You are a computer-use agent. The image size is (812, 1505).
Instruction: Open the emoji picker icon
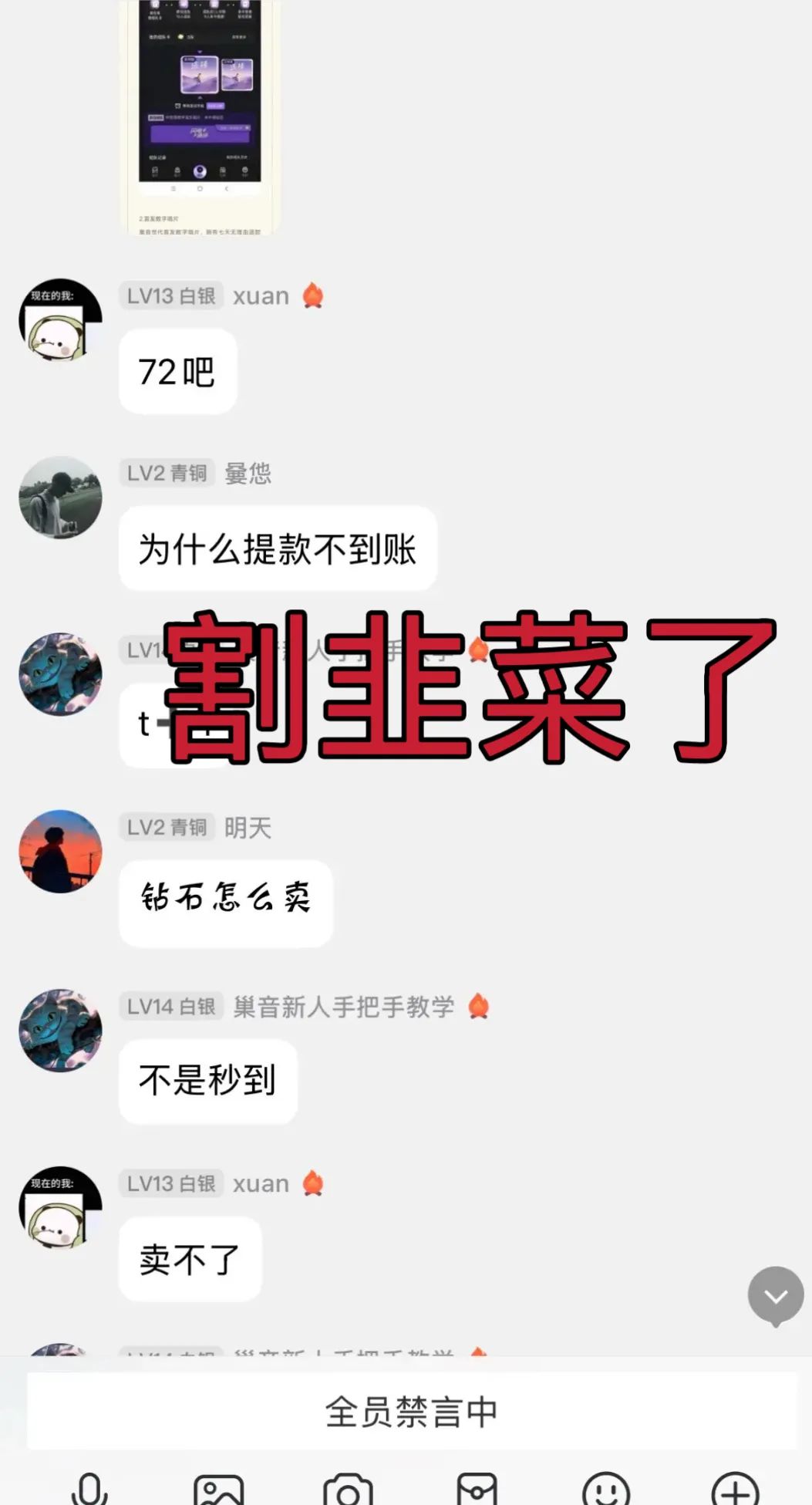point(606,1483)
